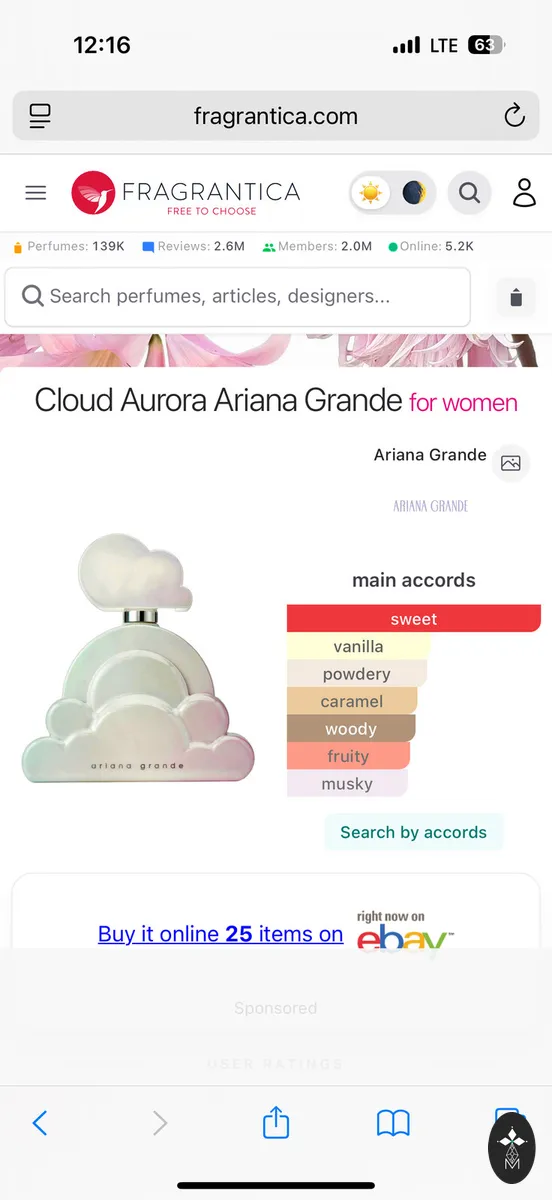Share this page from the Safari toolbar
Viewport: 552px width, 1200px height.
[276, 1122]
